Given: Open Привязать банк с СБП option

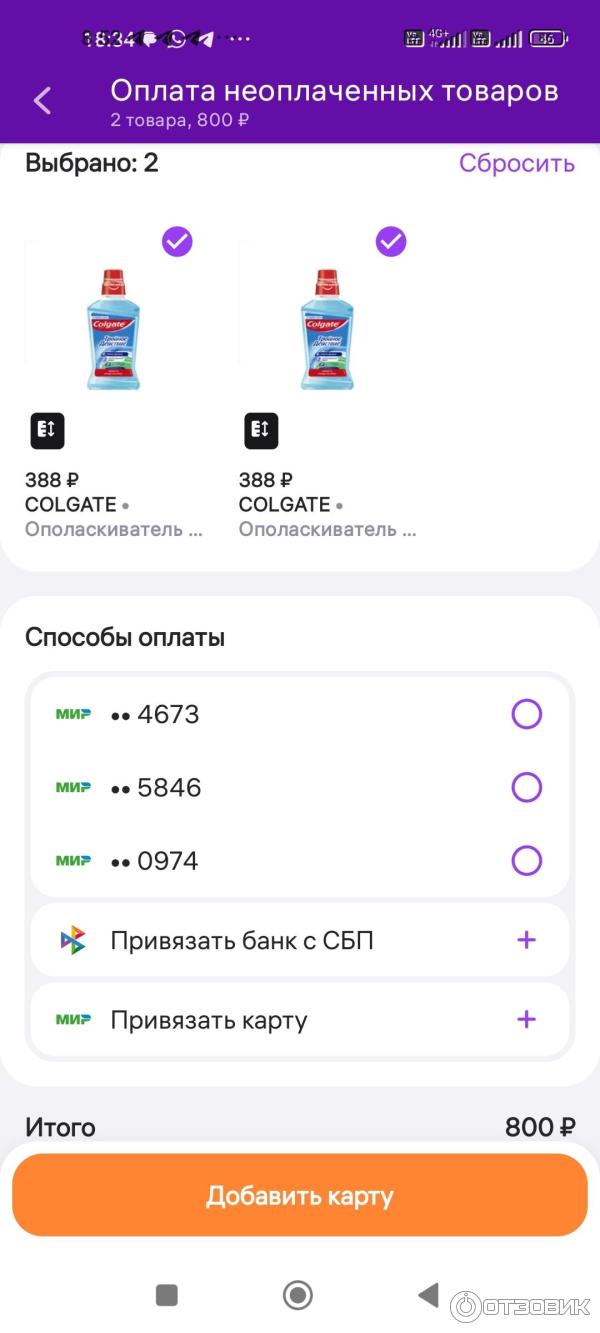Looking at the screenshot, I should pyautogui.click(x=300, y=940).
